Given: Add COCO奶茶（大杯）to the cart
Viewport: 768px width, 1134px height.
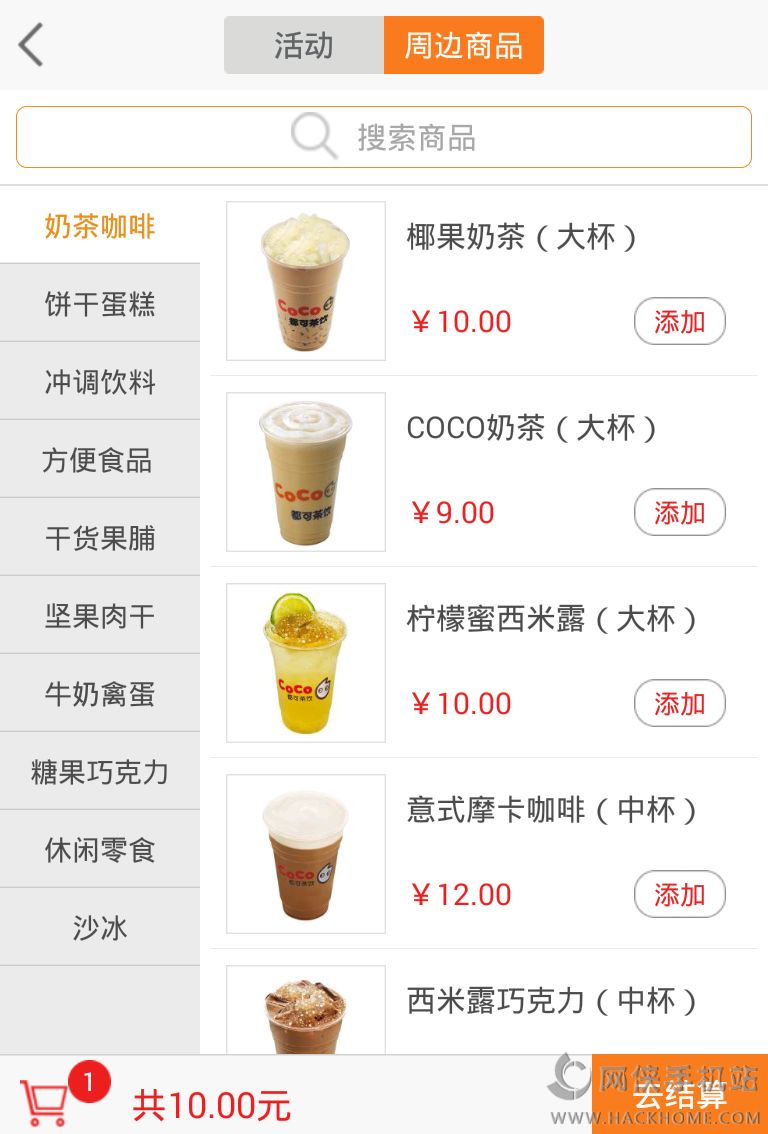Looking at the screenshot, I should coord(679,513).
